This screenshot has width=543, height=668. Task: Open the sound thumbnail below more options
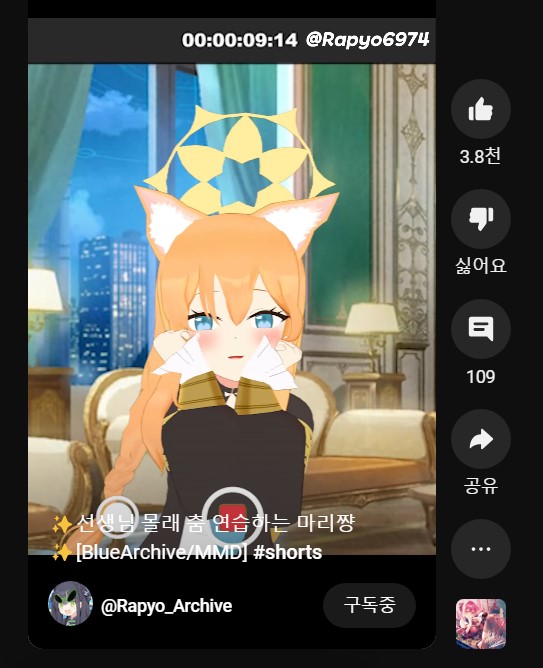pyautogui.click(x=481, y=624)
